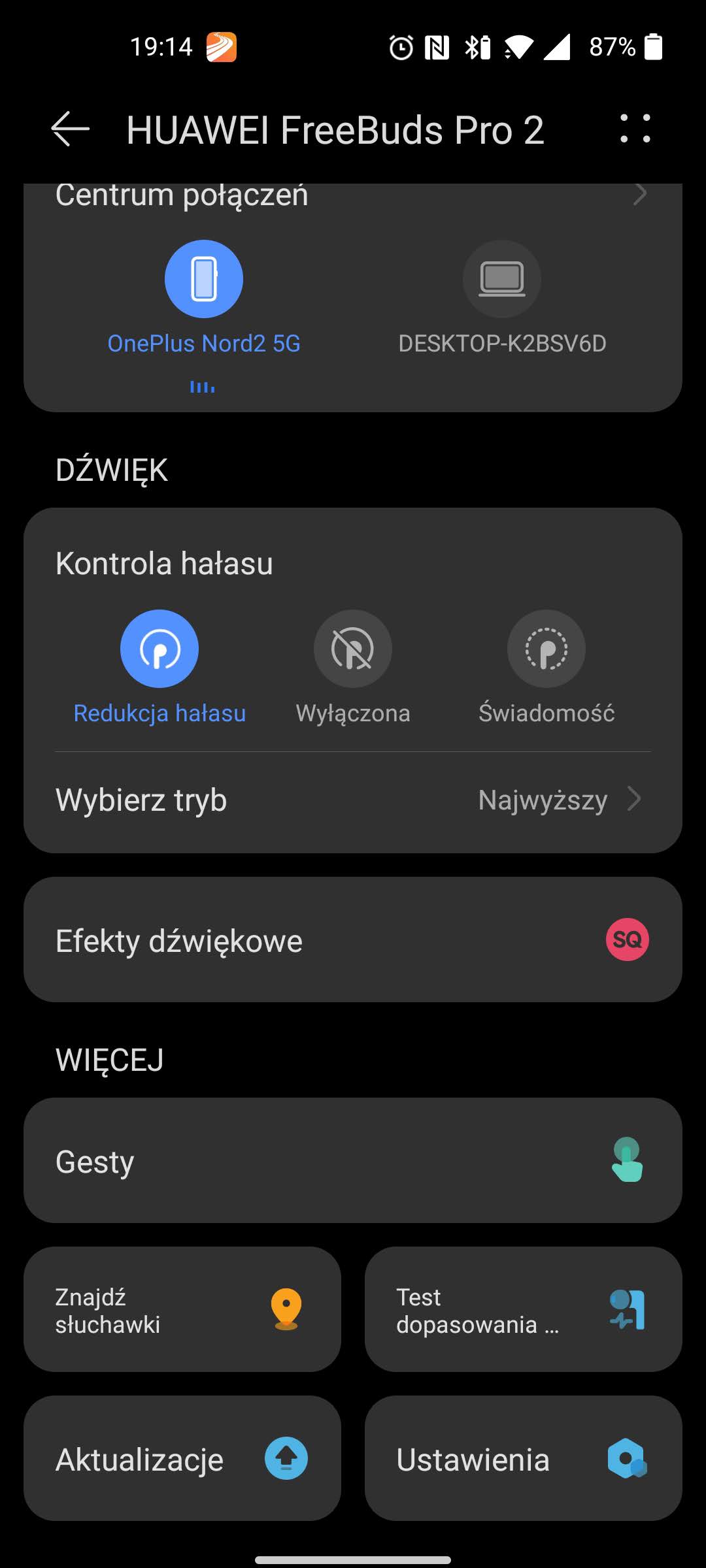This screenshot has width=706, height=1568.
Task: Open Ustawienia settings card
Action: click(x=524, y=1458)
